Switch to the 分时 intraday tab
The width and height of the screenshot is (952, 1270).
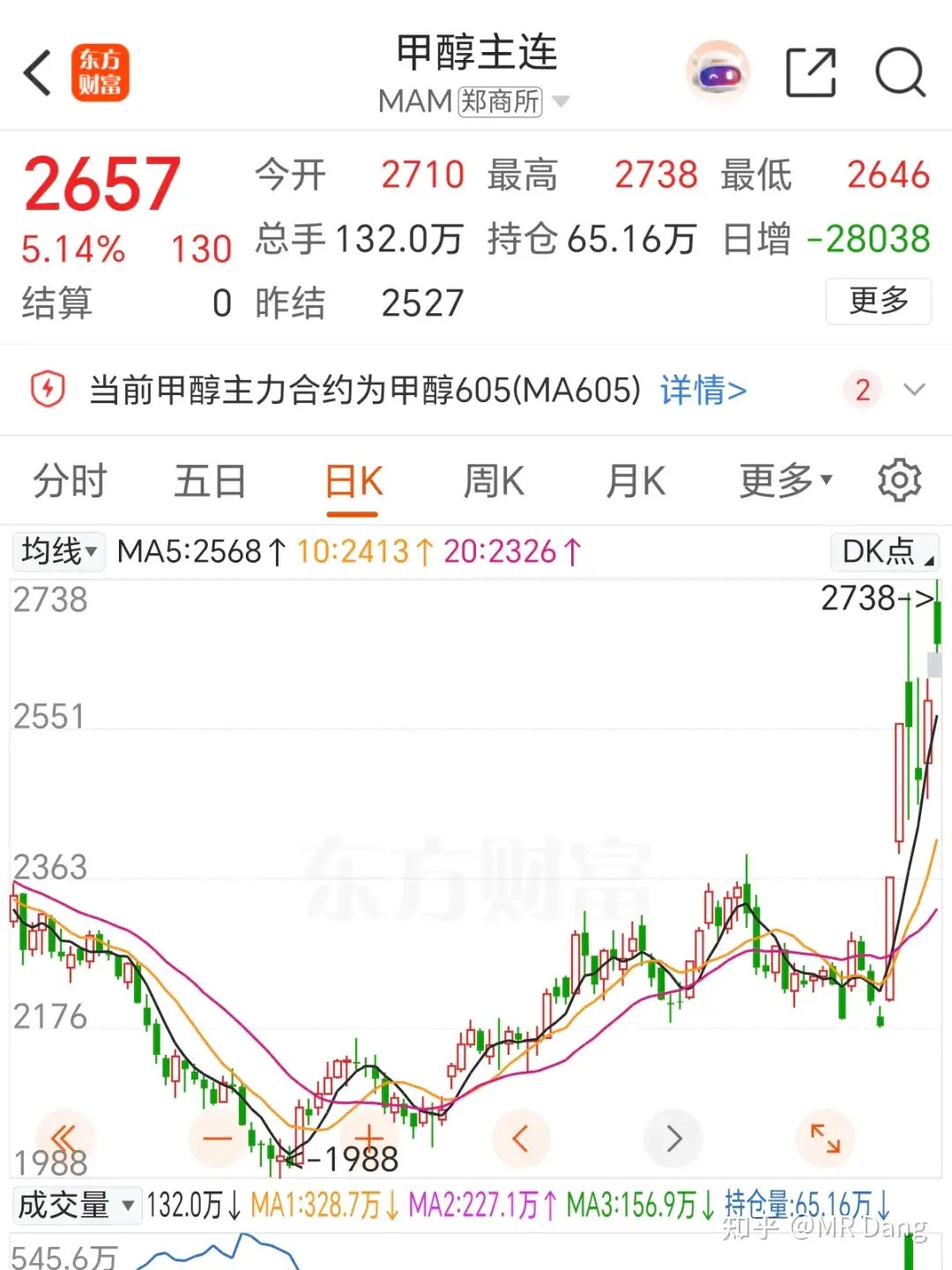69,480
